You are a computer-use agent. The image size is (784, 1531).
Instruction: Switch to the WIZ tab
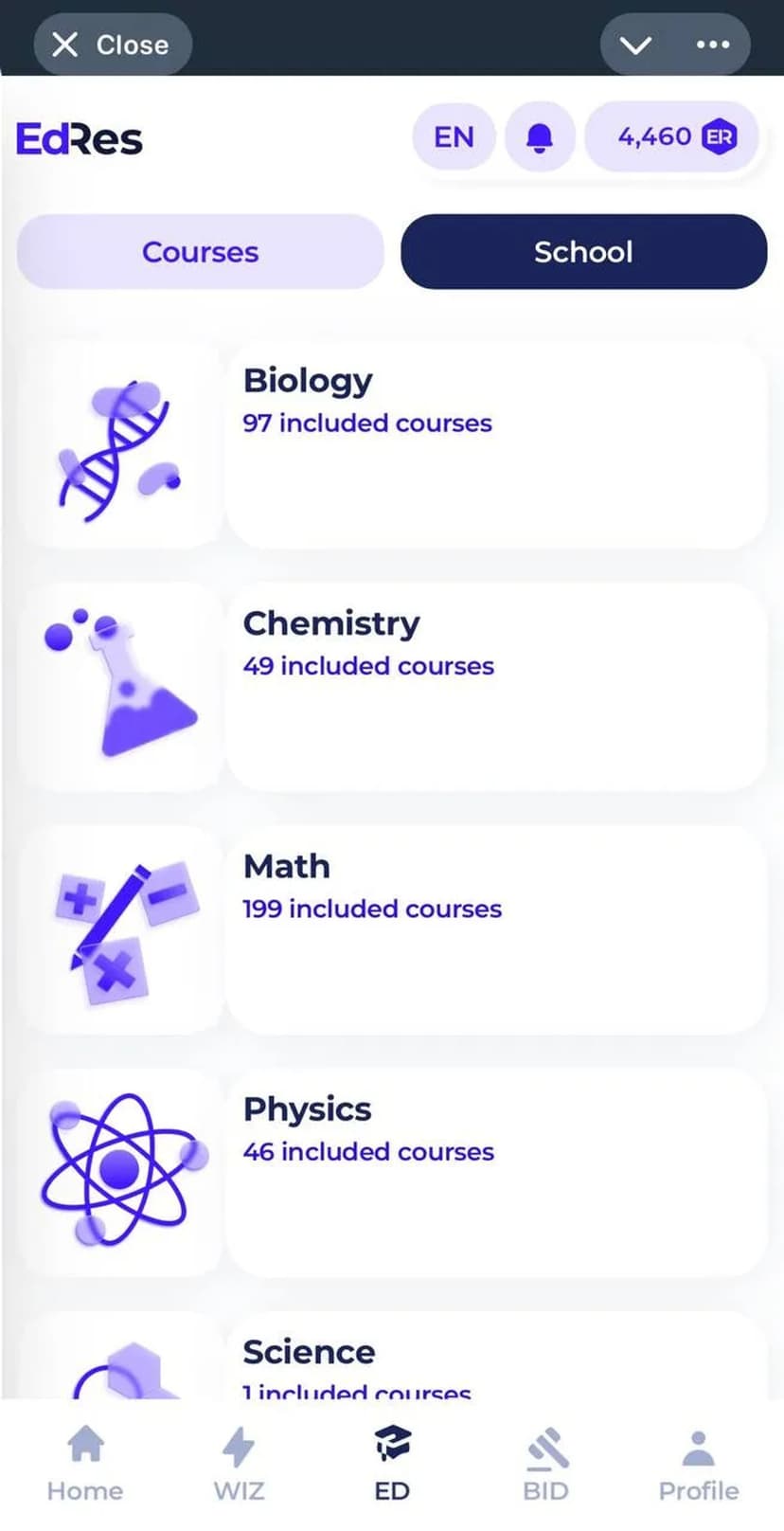coord(239,1465)
